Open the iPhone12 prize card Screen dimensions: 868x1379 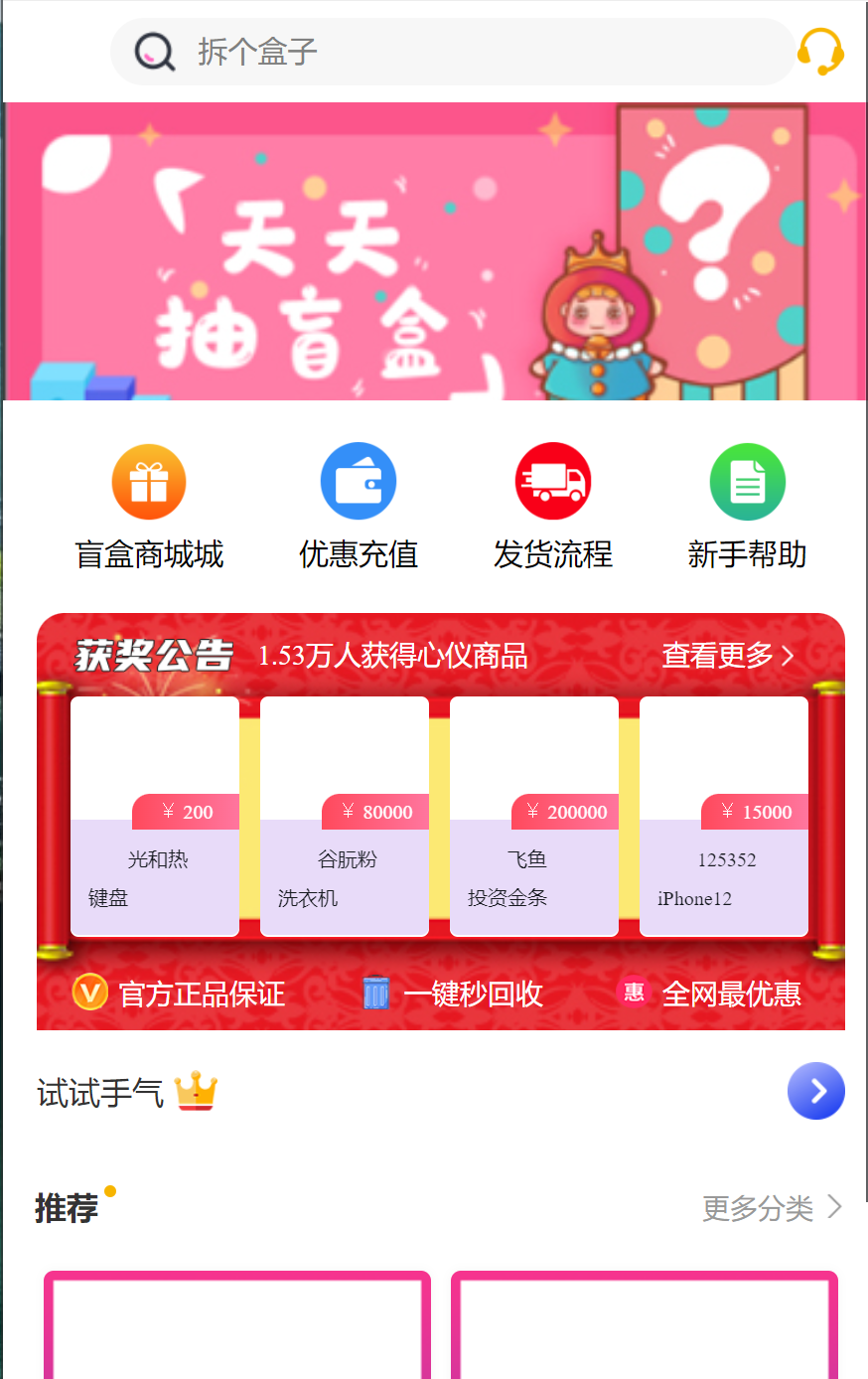[x=724, y=817]
